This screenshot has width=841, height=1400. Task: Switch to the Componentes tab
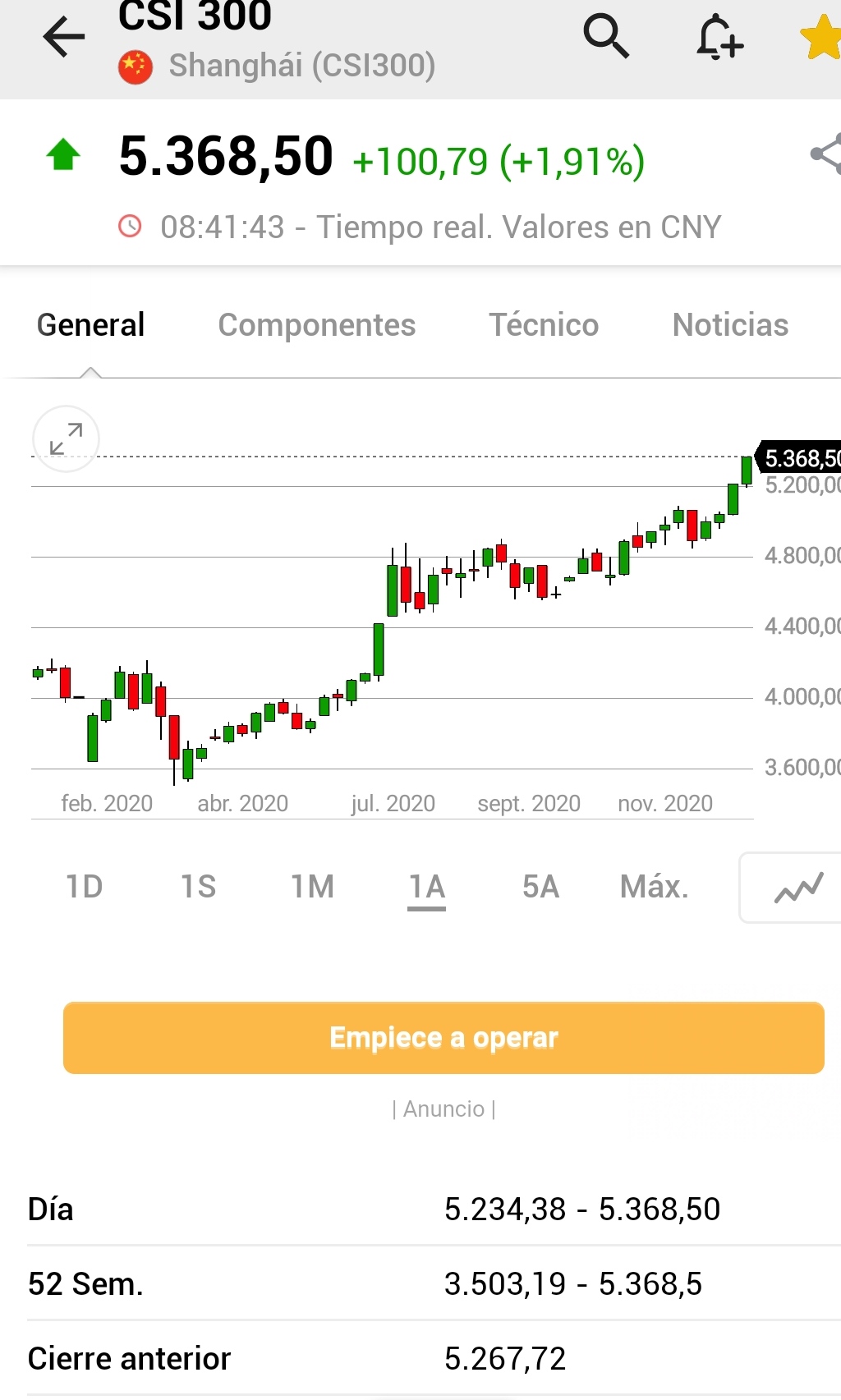point(317,325)
